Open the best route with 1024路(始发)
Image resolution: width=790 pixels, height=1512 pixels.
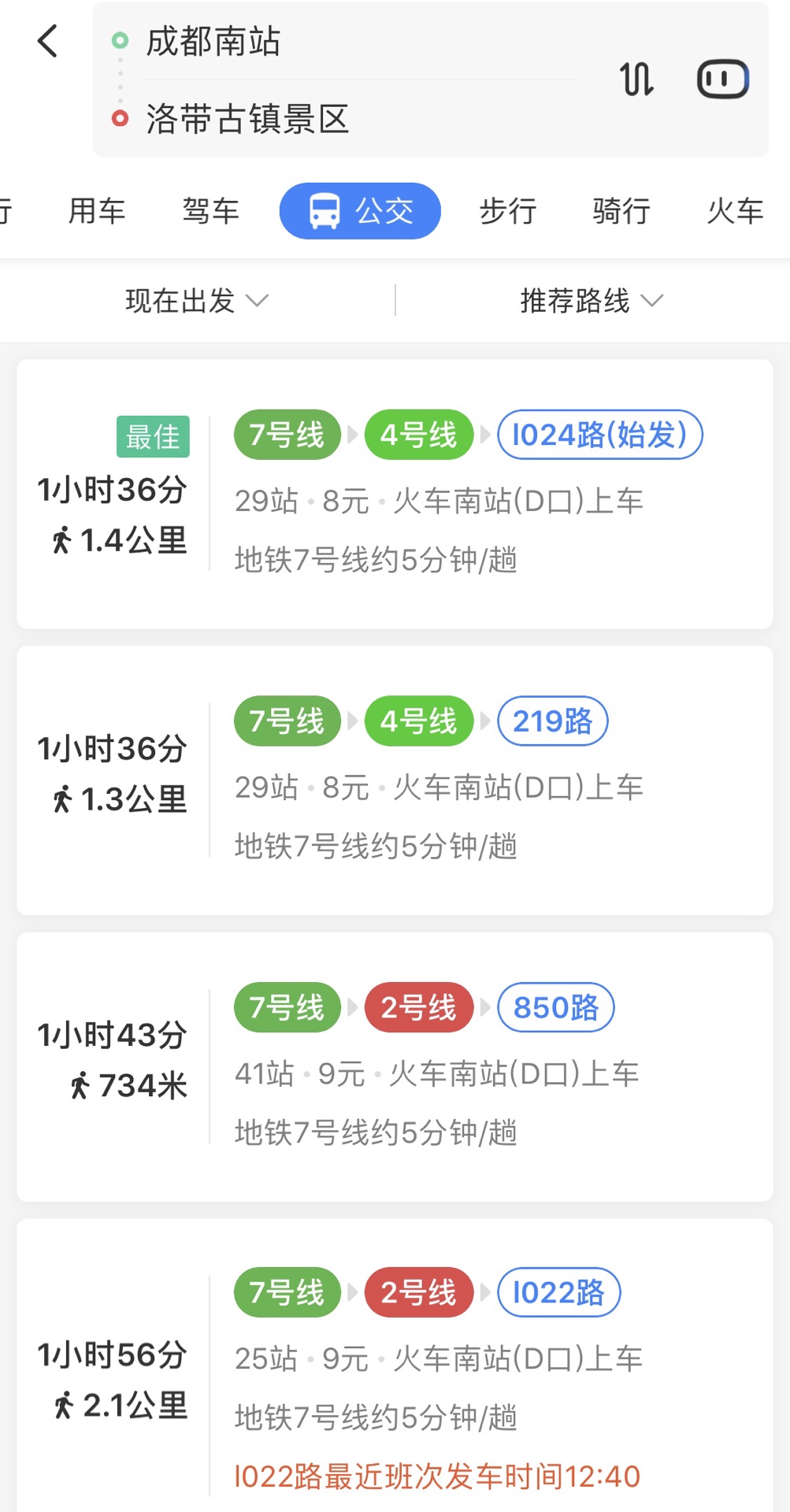pyautogui.click(x=395, y=494)
